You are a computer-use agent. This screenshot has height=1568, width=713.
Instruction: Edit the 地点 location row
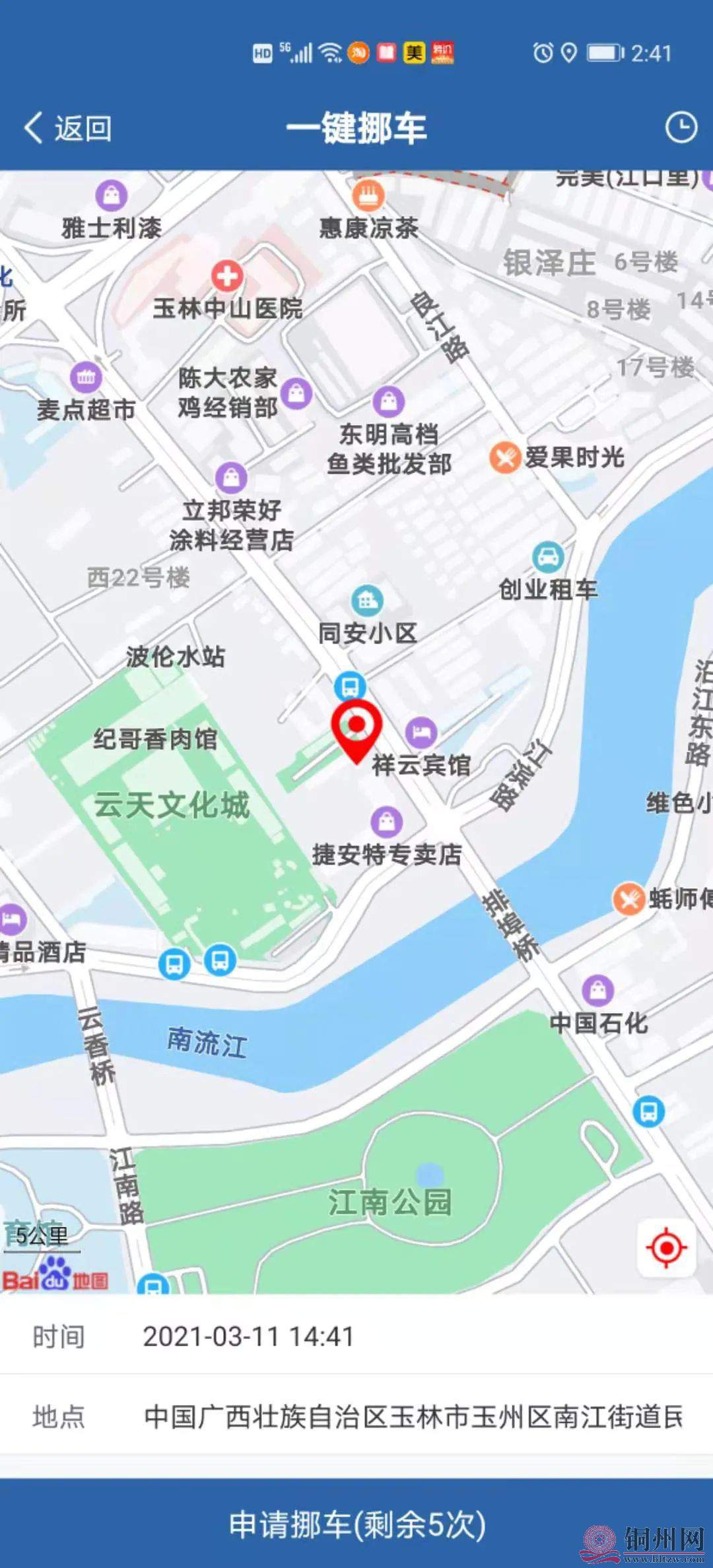[x=356, y=1416]
